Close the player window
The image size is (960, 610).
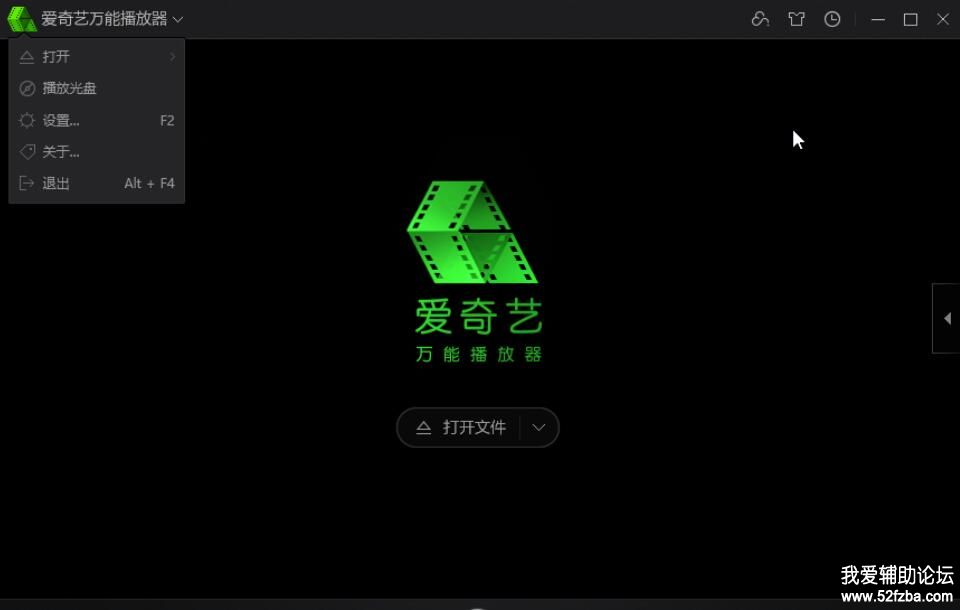click(x=942, y=19)
